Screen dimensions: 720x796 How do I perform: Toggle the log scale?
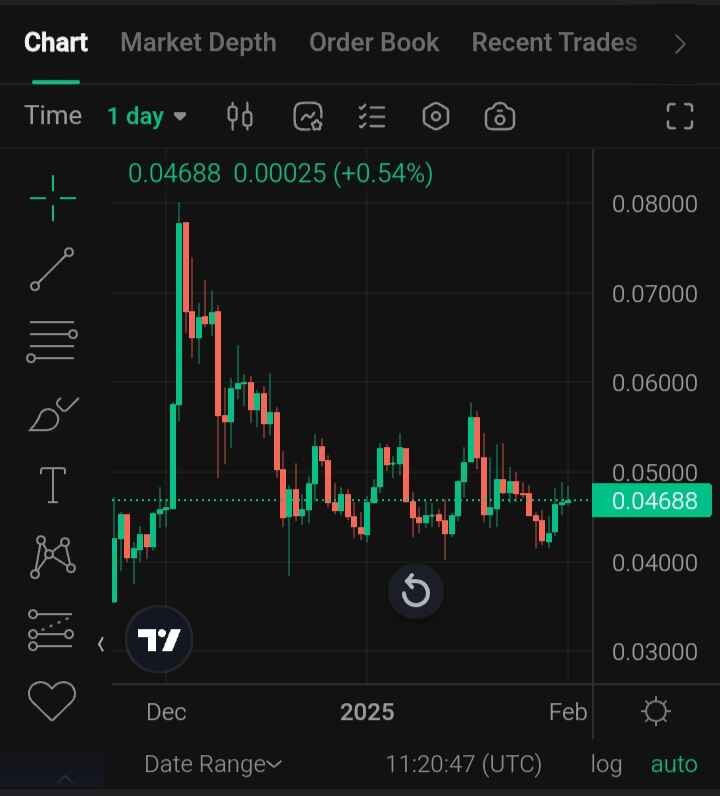(x=606, y=765)
